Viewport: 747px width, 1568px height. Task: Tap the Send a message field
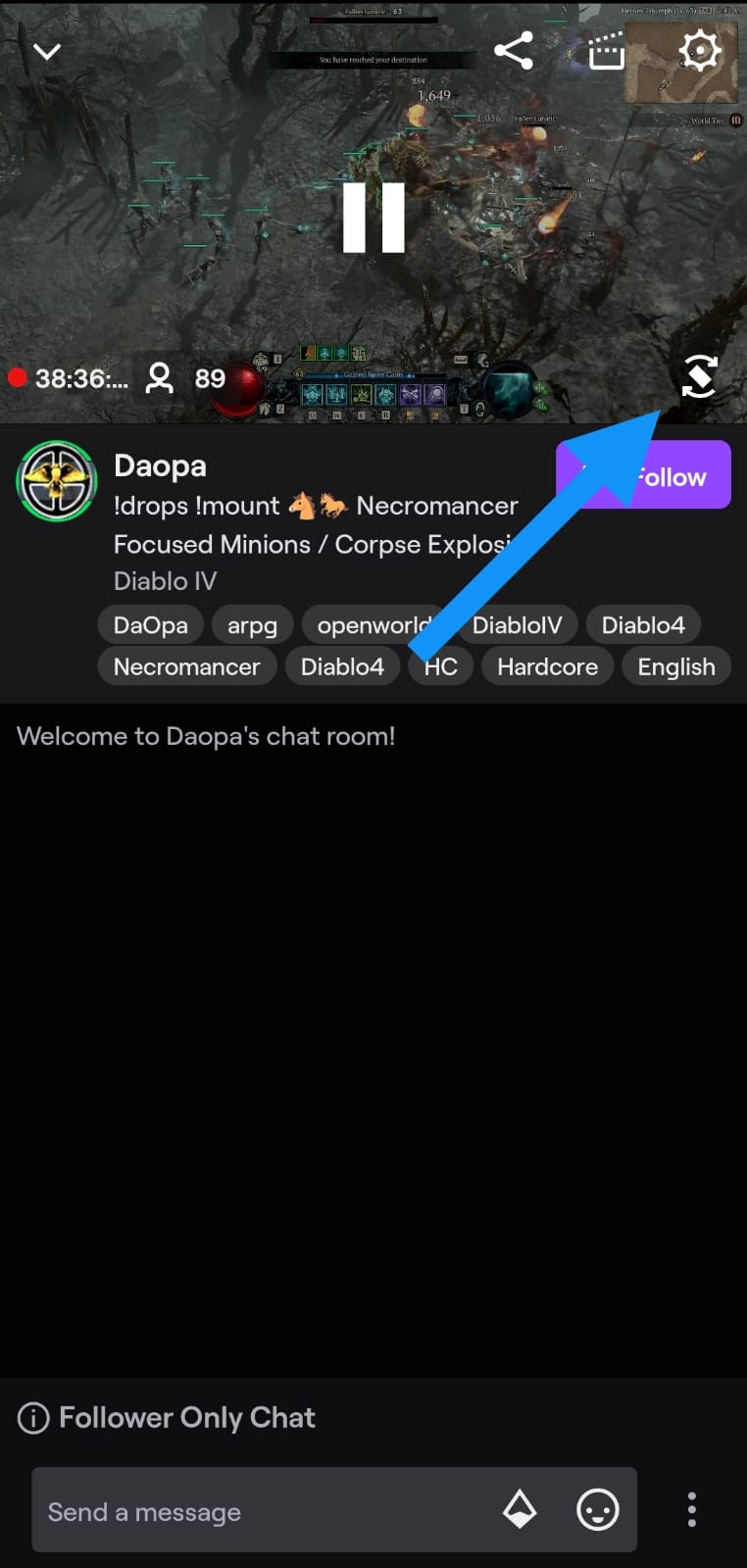(x=245, y=1510)
